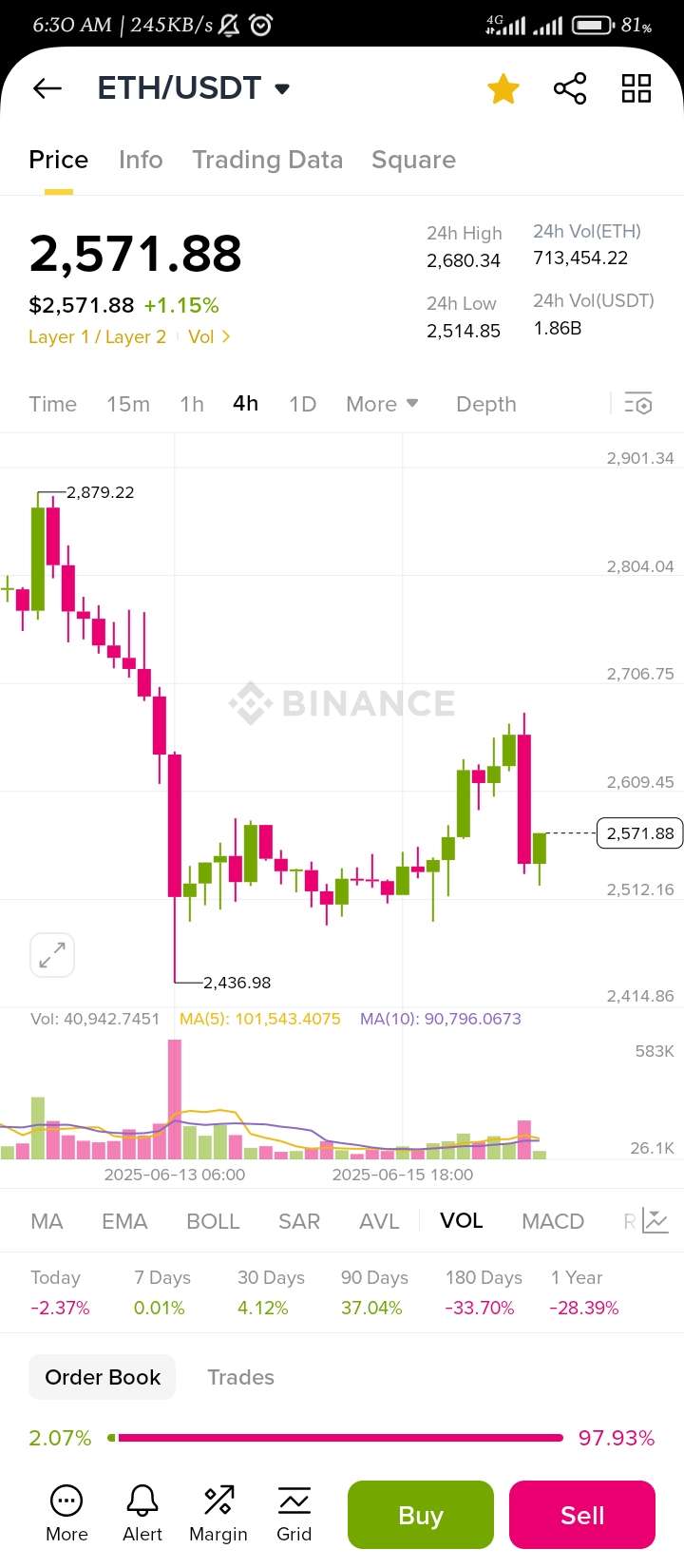Enable the MACD indicator
Screen dimensions: 684x1568
click(x=552, y=1221)
